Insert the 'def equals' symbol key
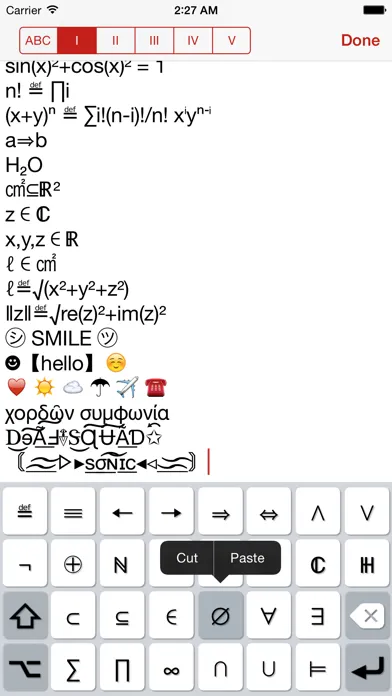This screenshot has height=696, width=392. point(25,511)
